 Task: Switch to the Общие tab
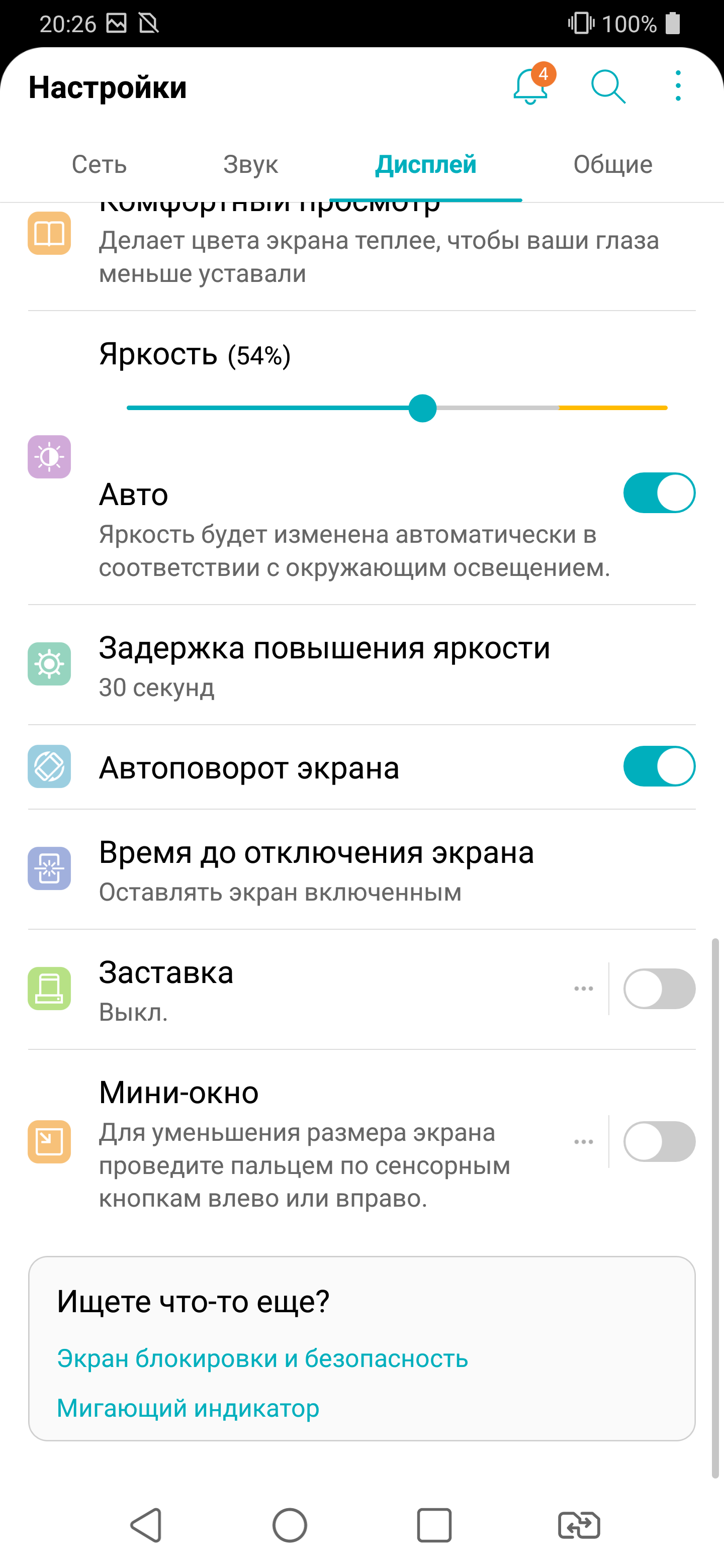pos(612,164)
